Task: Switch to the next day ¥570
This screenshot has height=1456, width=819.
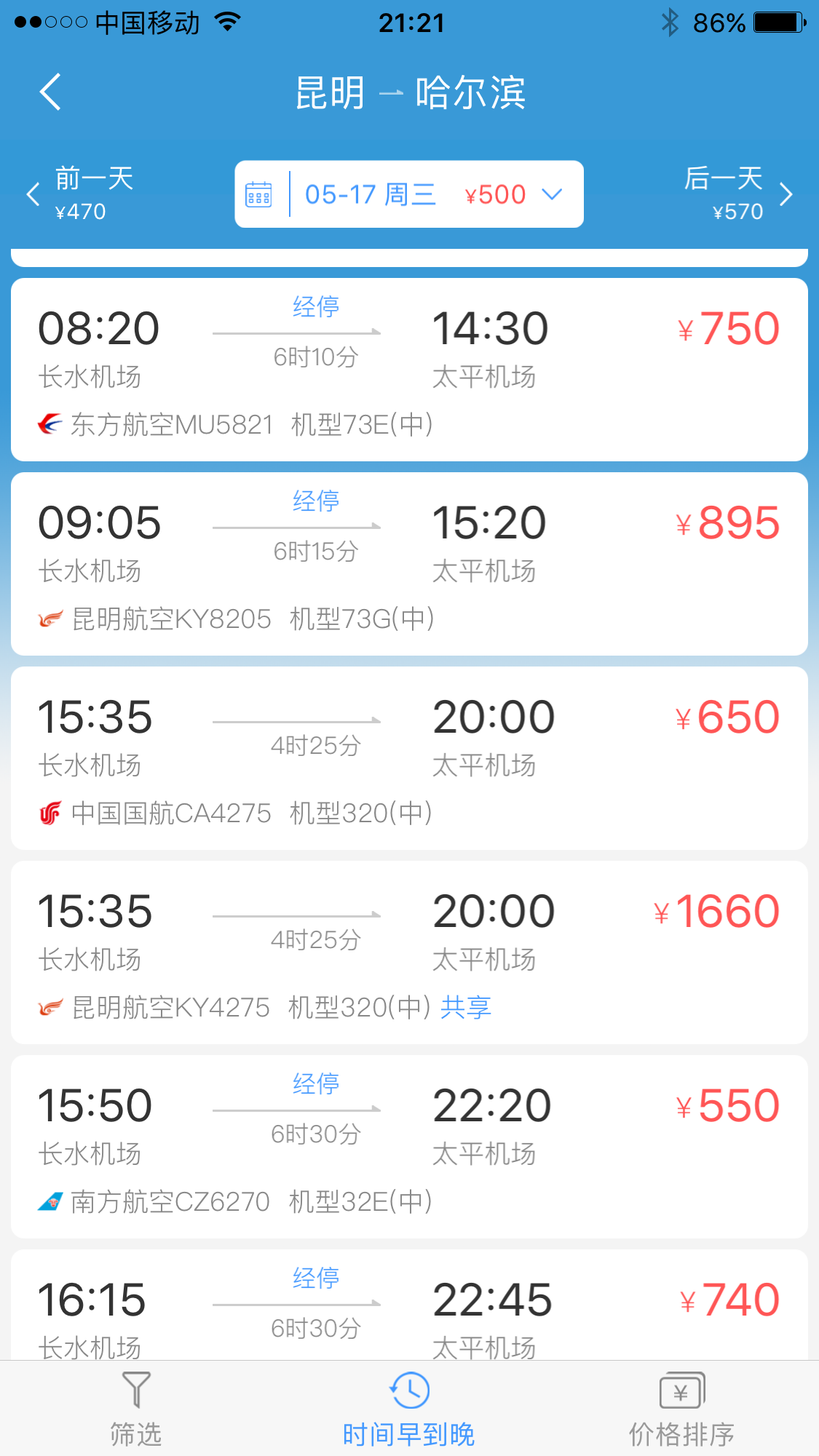Action: pos(738,194)
